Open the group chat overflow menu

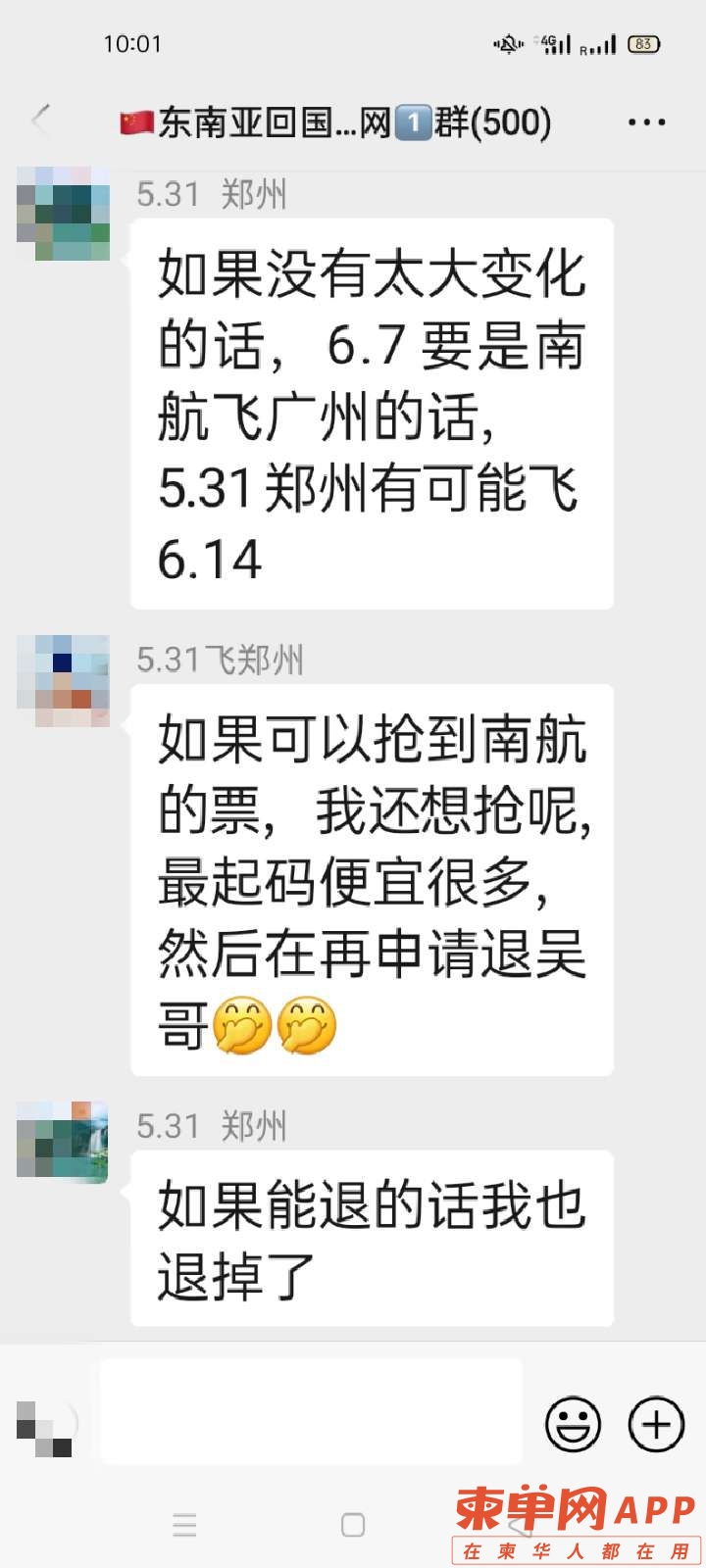tap(646, 122)
